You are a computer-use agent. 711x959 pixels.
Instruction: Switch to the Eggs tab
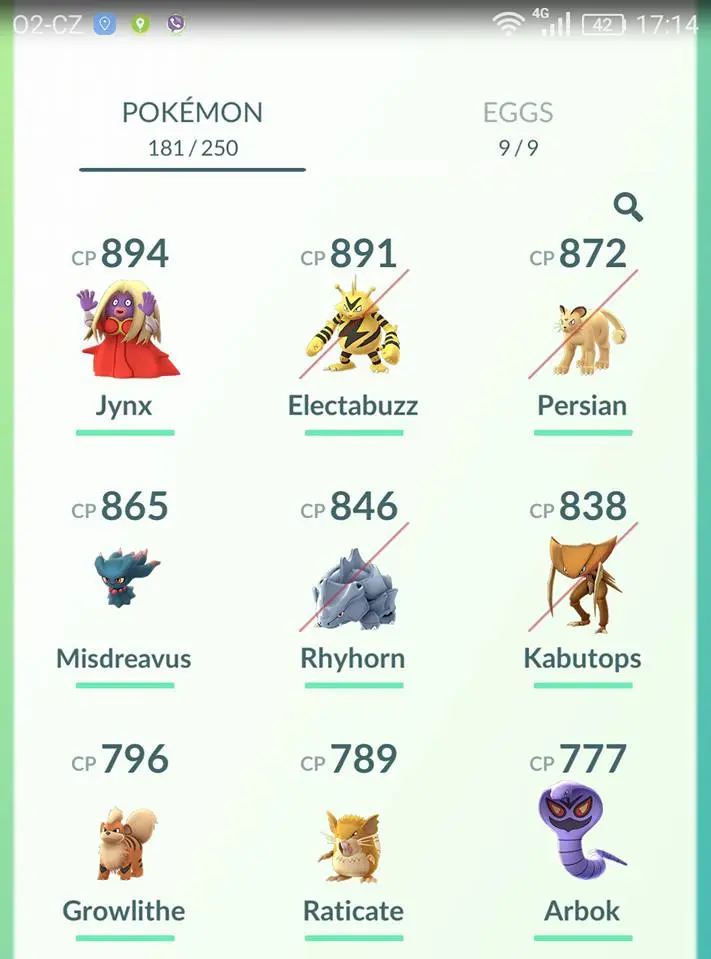click(518, 128)
